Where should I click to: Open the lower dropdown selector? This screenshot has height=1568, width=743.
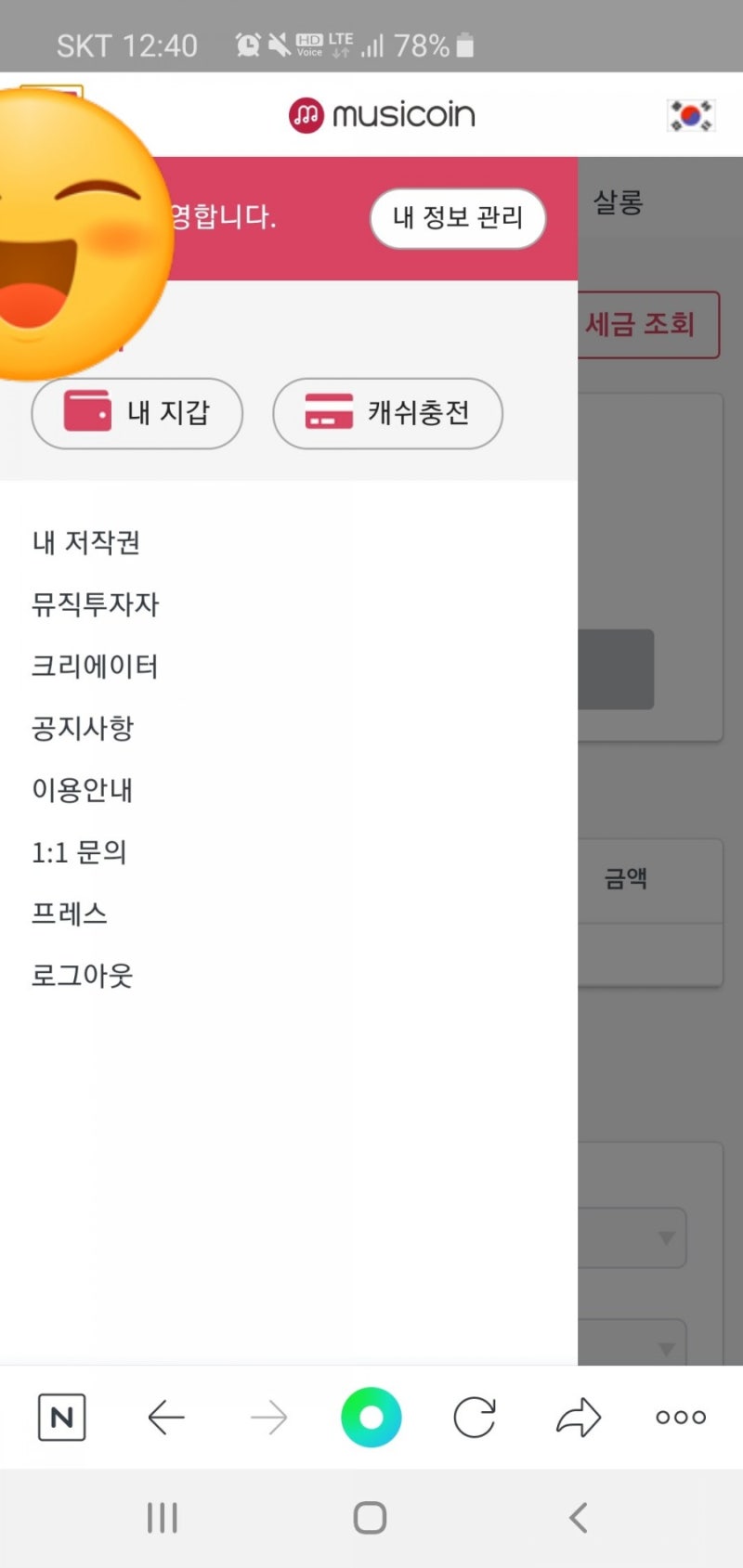point(665,1348)
